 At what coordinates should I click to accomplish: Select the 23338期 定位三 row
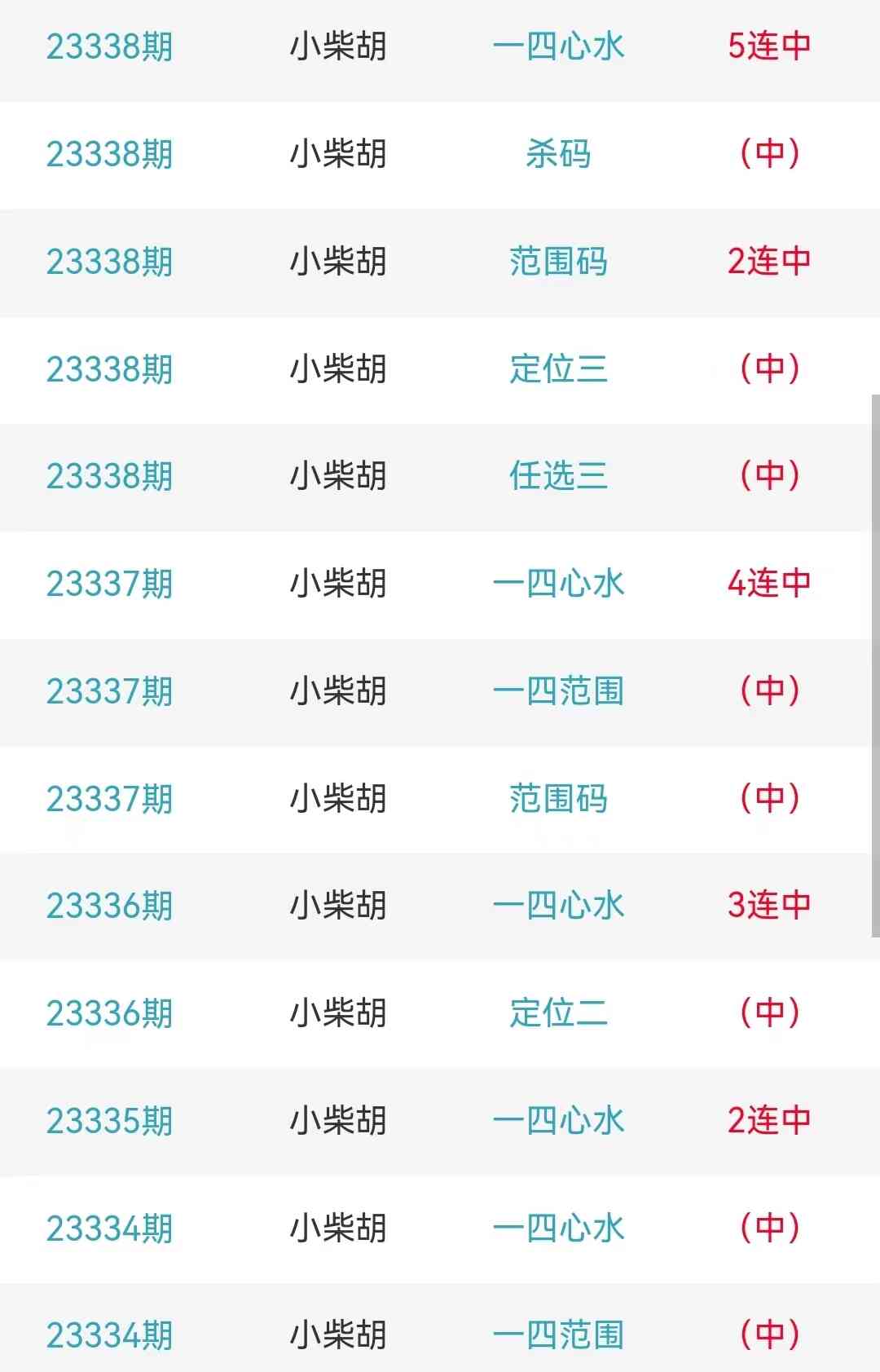pyautogui.click(x=558, y=369)
